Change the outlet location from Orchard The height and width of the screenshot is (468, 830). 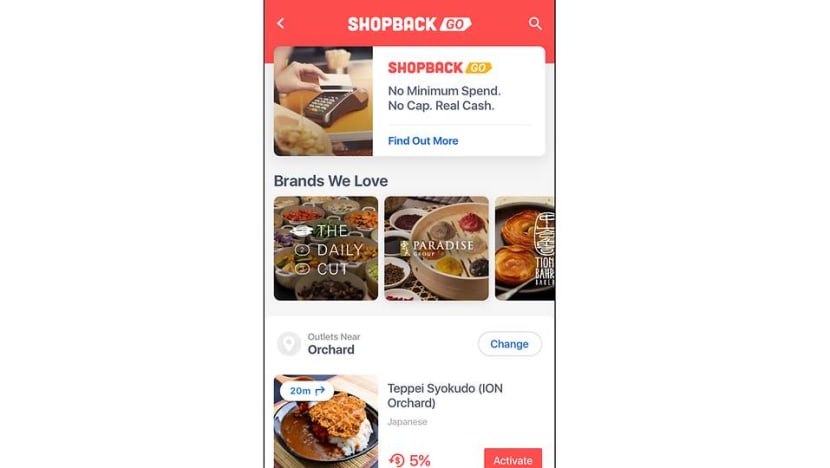pos(509,344)
